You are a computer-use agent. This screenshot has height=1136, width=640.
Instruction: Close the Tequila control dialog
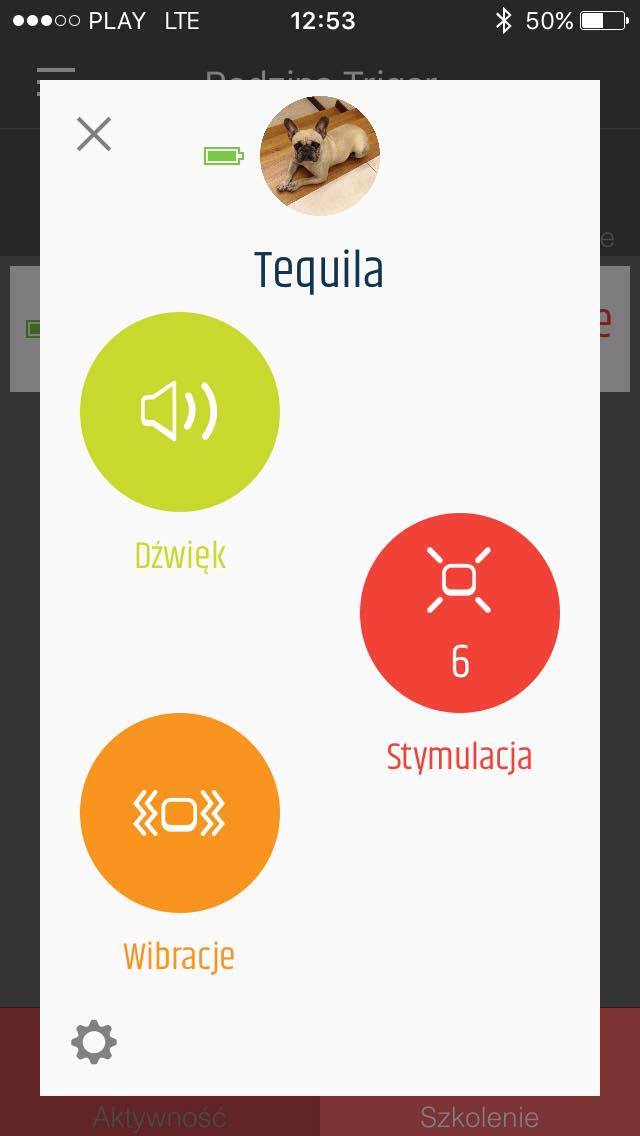click(94, 134)
